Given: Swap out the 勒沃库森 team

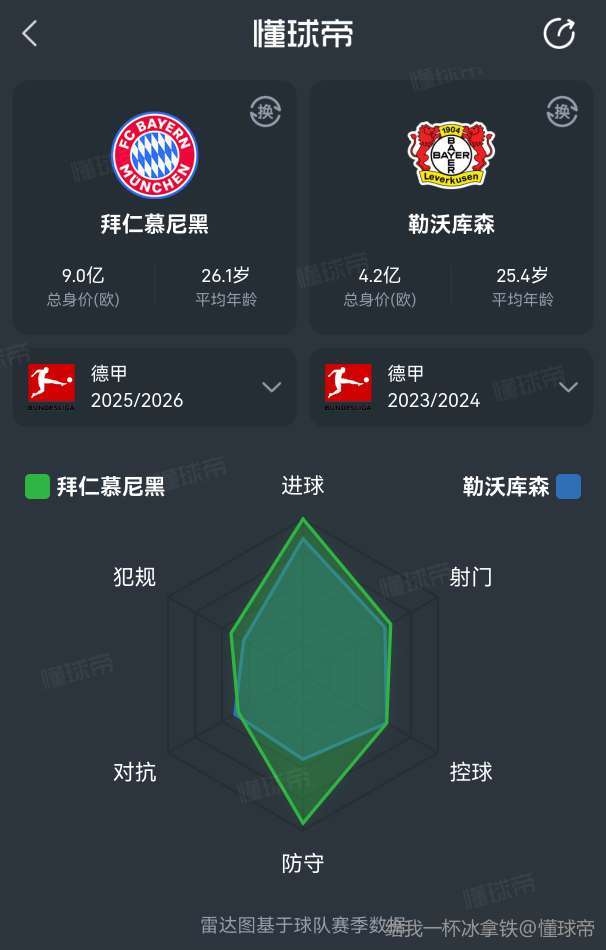Looking at the screenshot, I should point(562,112).
